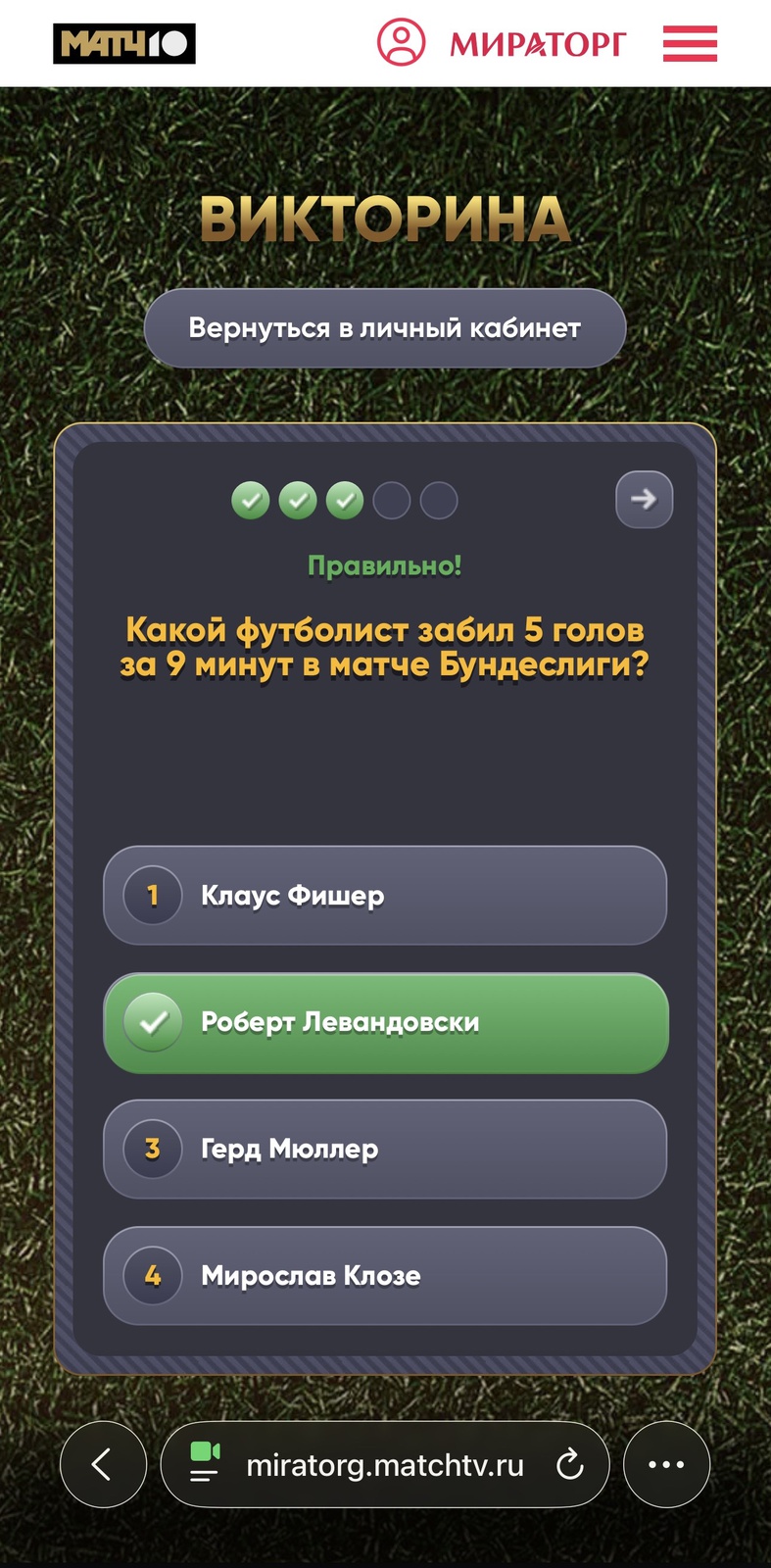
Task: Go to next question with arrow
Action: pos(644,500)
